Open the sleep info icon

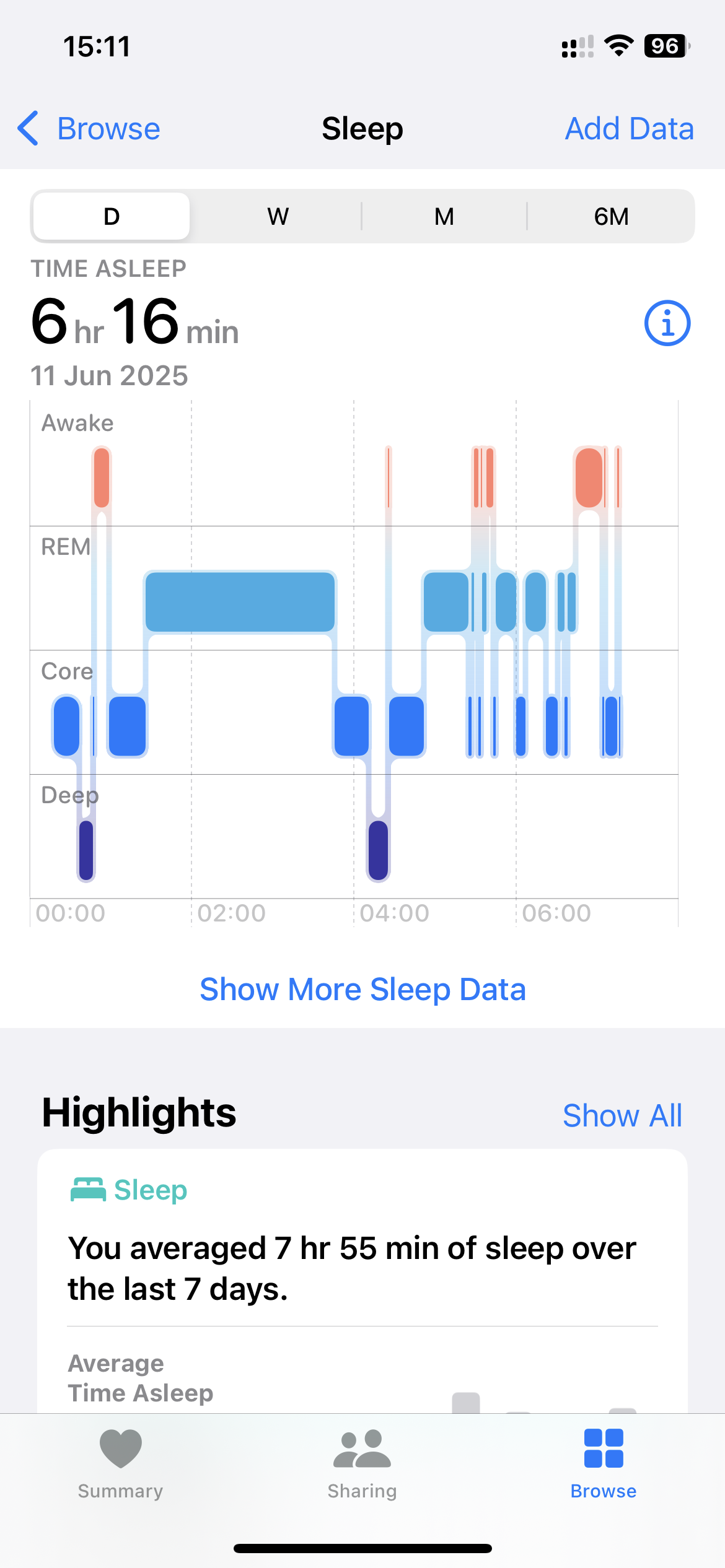(667, 323)
